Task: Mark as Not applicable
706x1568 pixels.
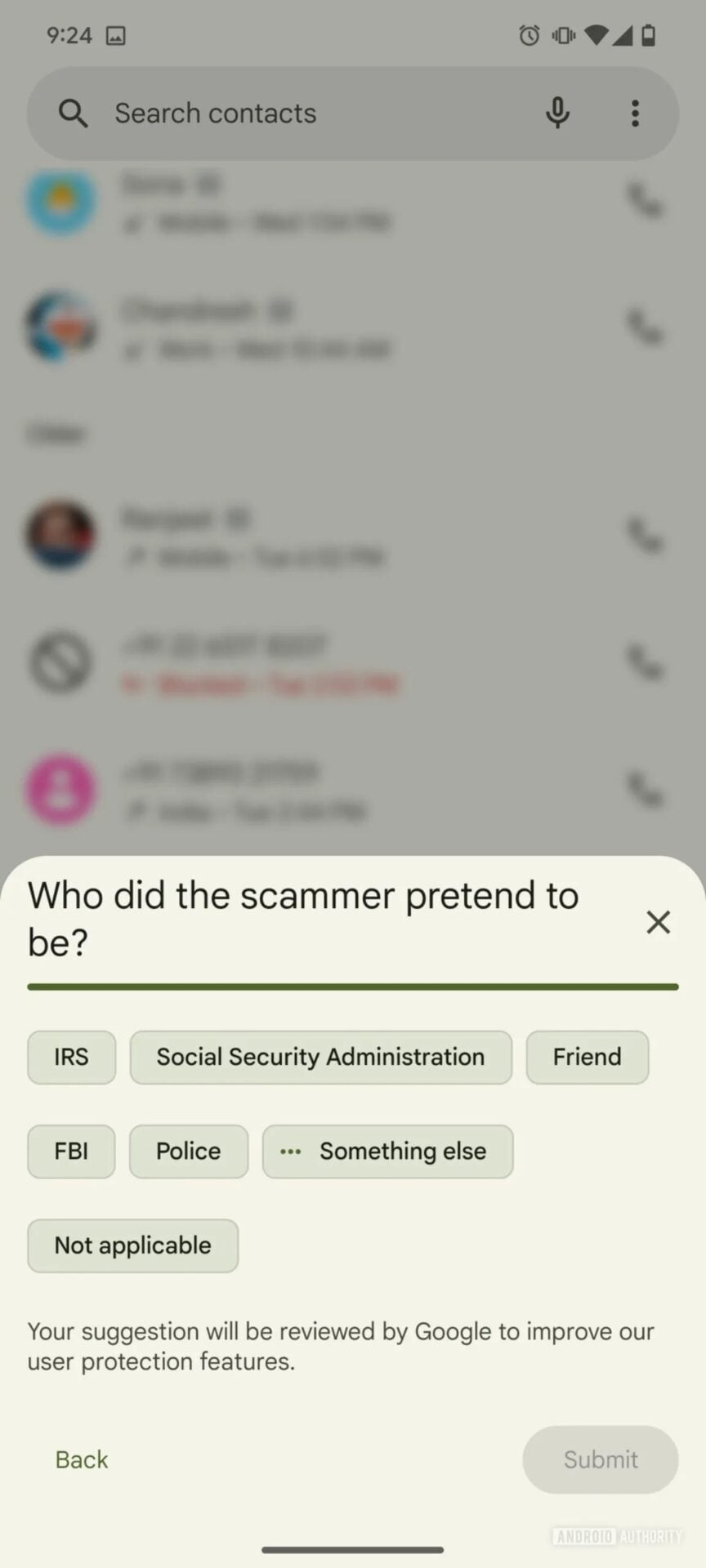Action: point(132,1245)
